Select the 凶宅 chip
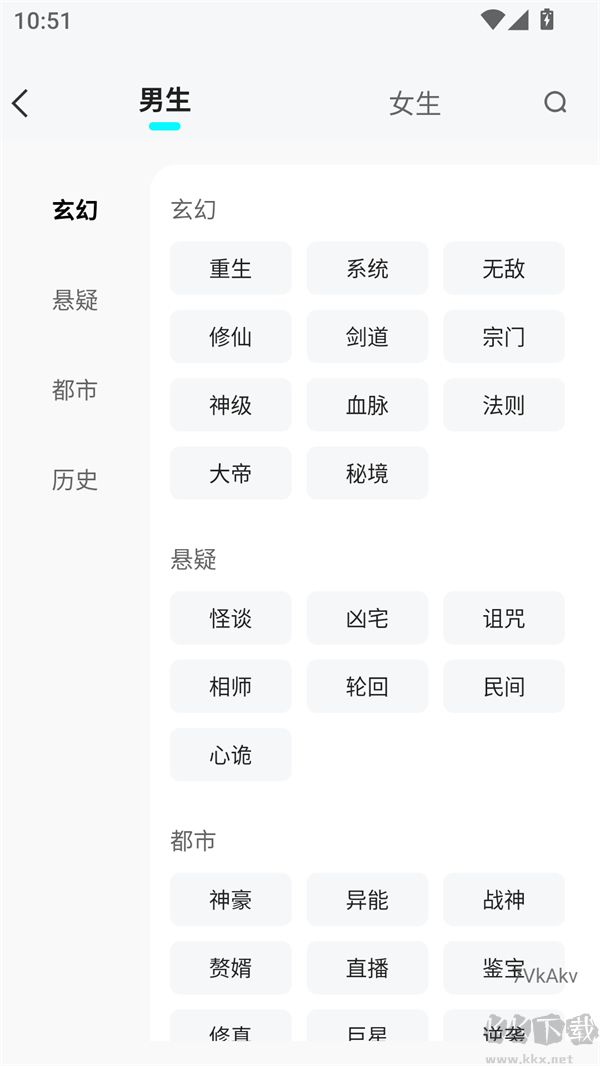The height and width of the screenshot is (1066, 600). coord(367,618)
